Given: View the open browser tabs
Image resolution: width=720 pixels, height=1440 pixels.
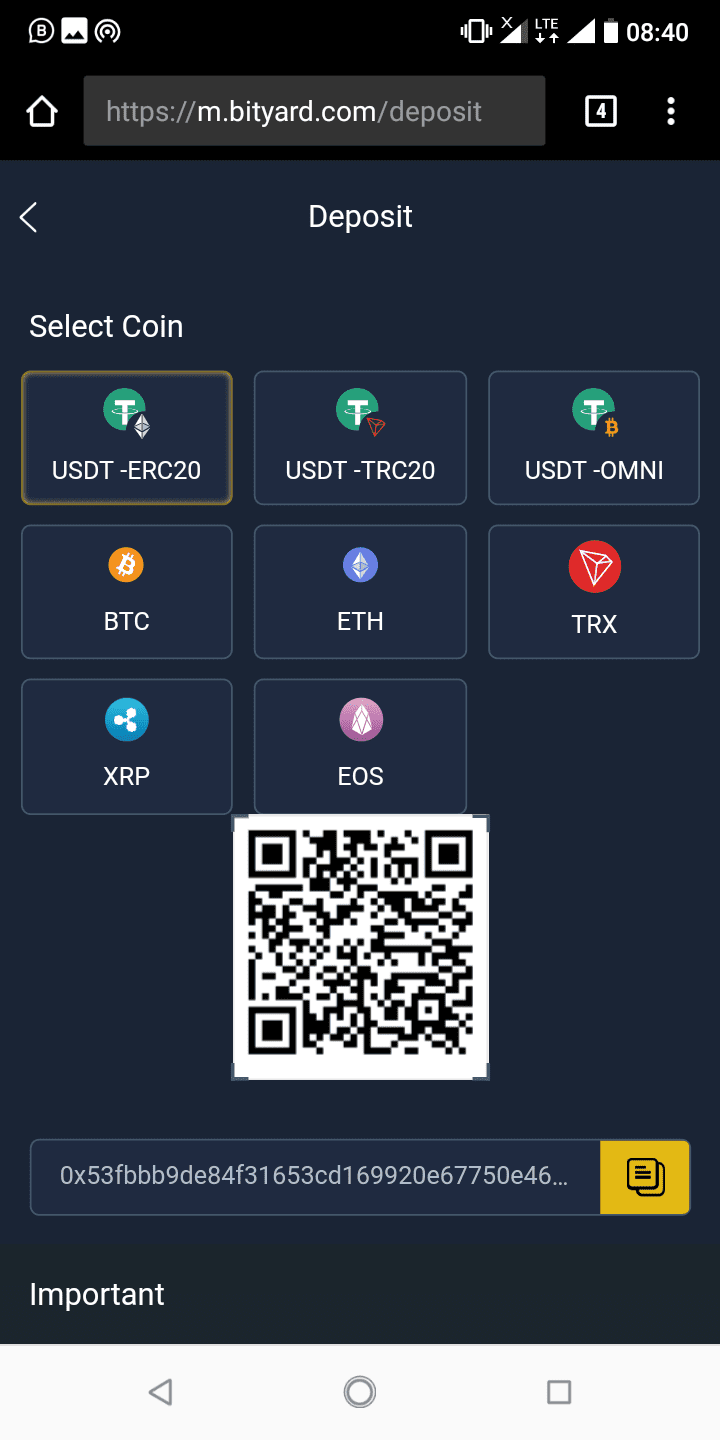Looking at the screenshot, I should tap(600, 111).
